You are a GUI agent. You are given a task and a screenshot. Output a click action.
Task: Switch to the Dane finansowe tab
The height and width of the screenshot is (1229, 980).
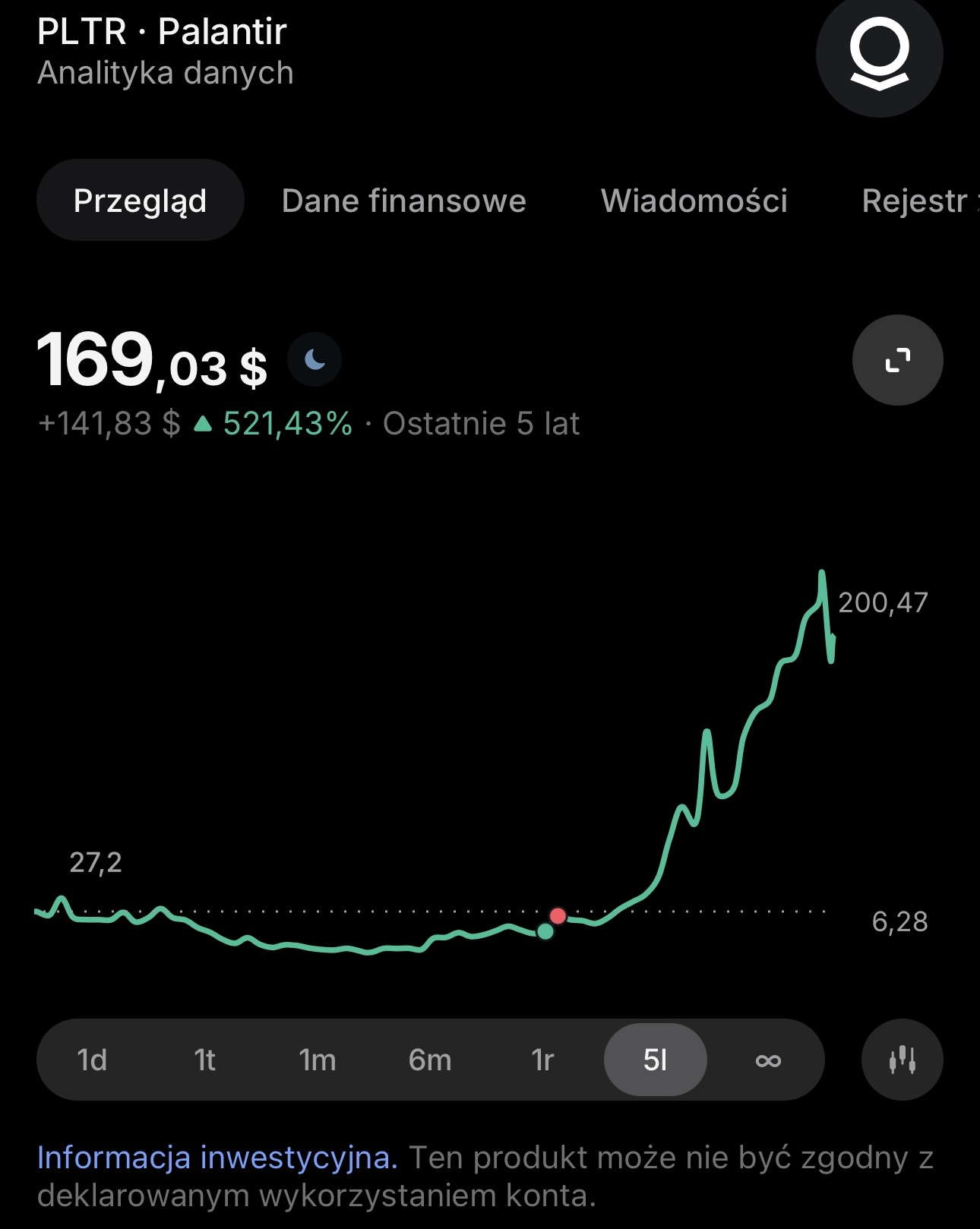pos(403,201)
